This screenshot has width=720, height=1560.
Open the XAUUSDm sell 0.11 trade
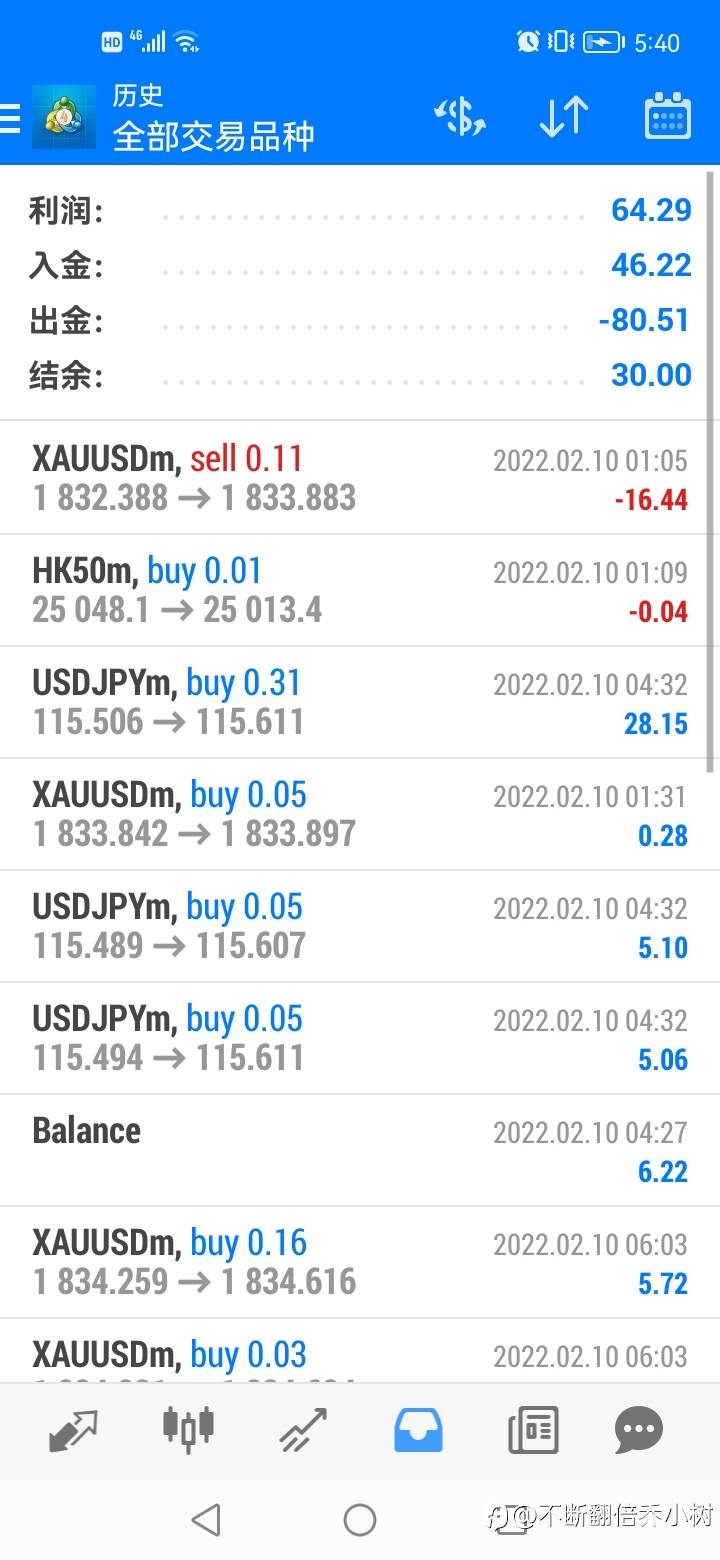[360, 478]
